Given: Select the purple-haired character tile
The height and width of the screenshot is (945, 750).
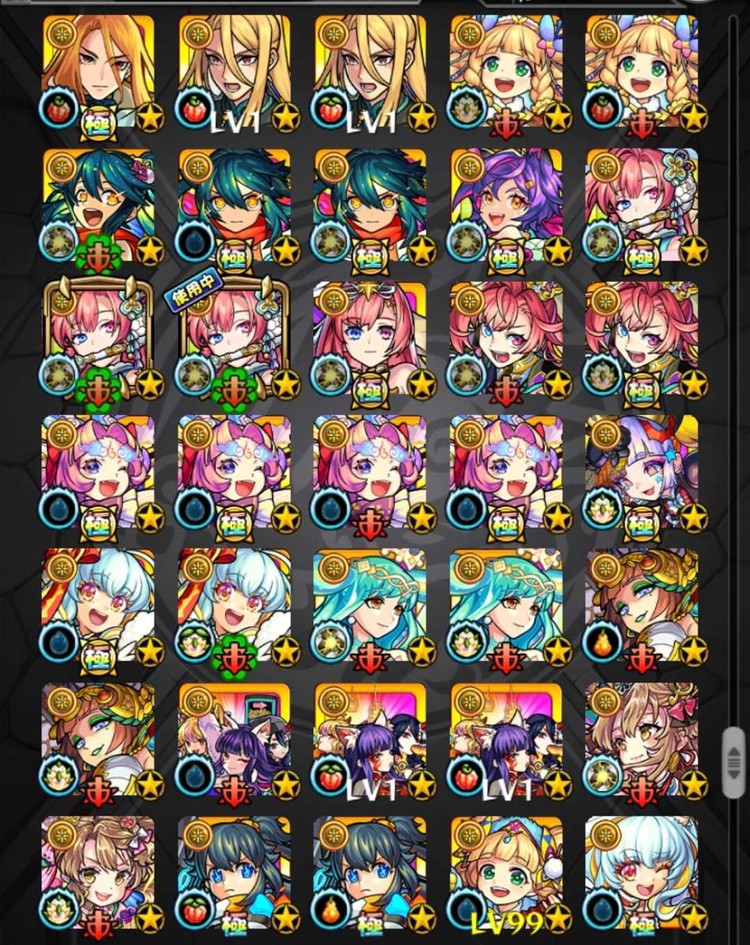Looking at the screenshot, I should click(505, 203).
